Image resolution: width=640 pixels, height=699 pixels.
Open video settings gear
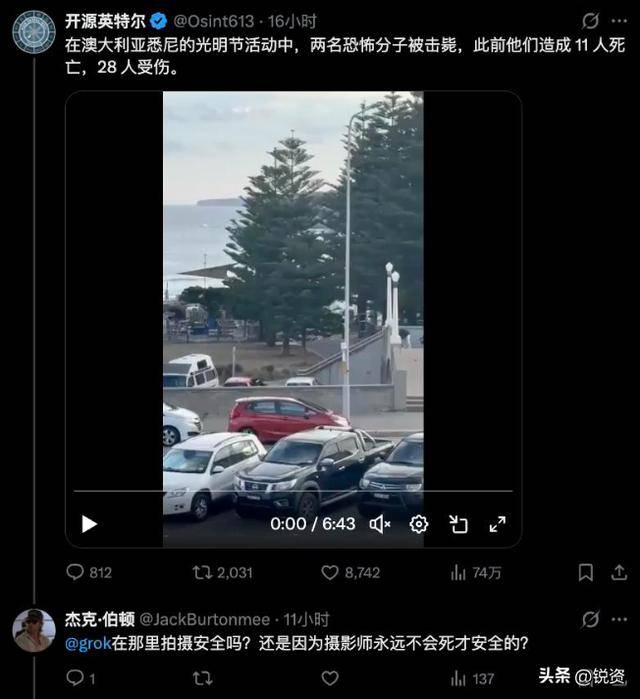coord(419,524)
